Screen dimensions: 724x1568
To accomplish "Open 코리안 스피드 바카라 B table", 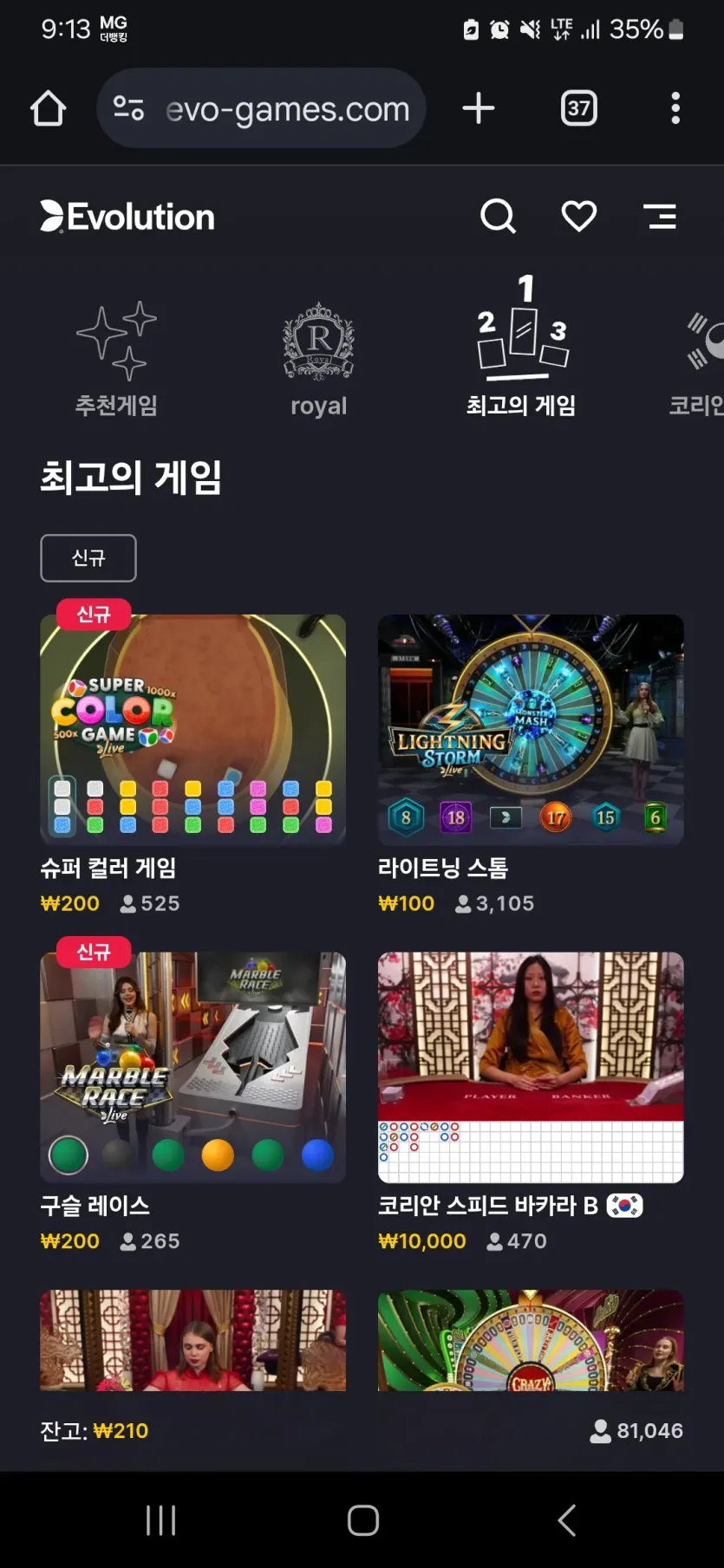I will [x=531, y=1067].
